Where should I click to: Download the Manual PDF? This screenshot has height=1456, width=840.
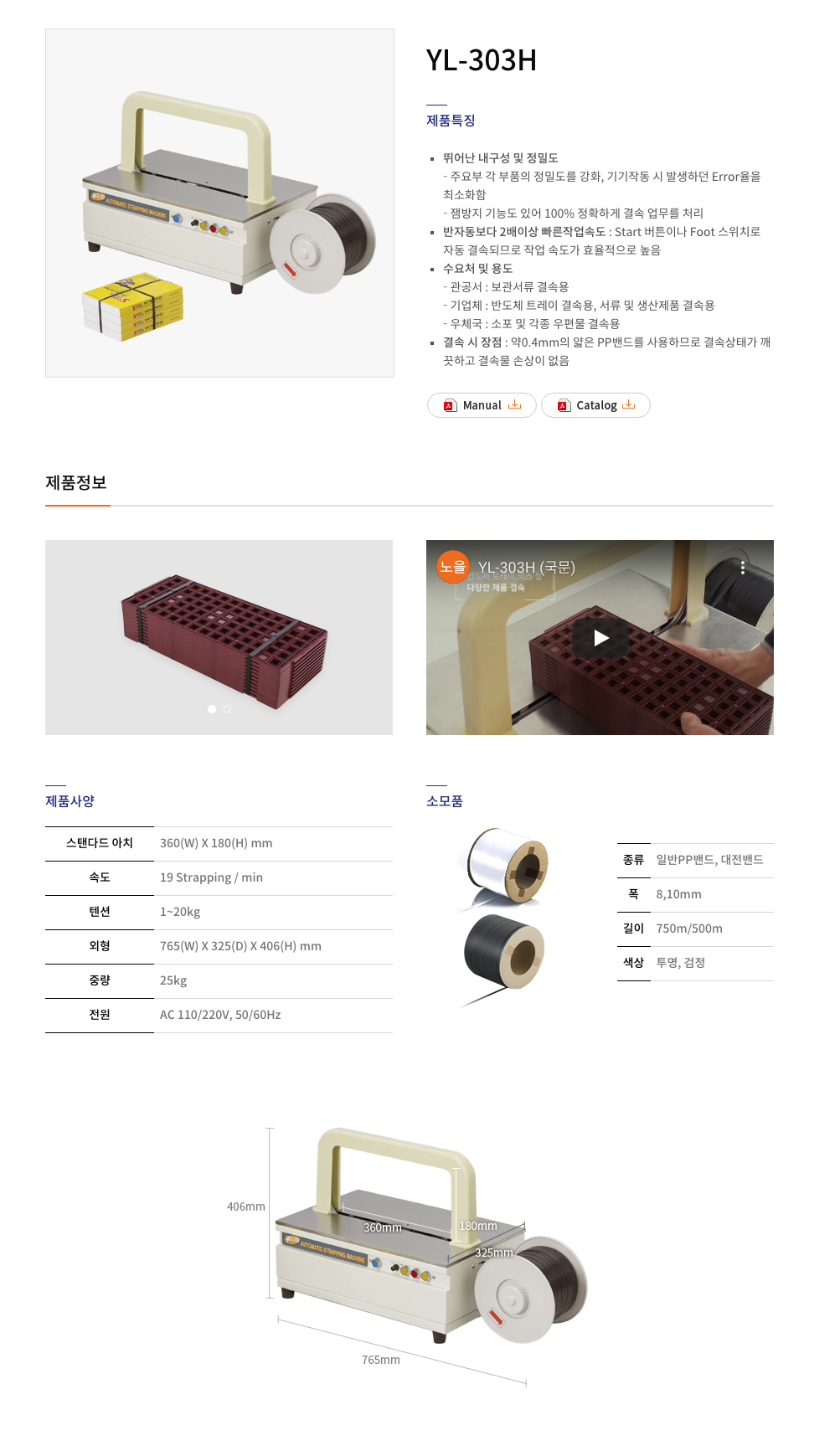(482, 405)
